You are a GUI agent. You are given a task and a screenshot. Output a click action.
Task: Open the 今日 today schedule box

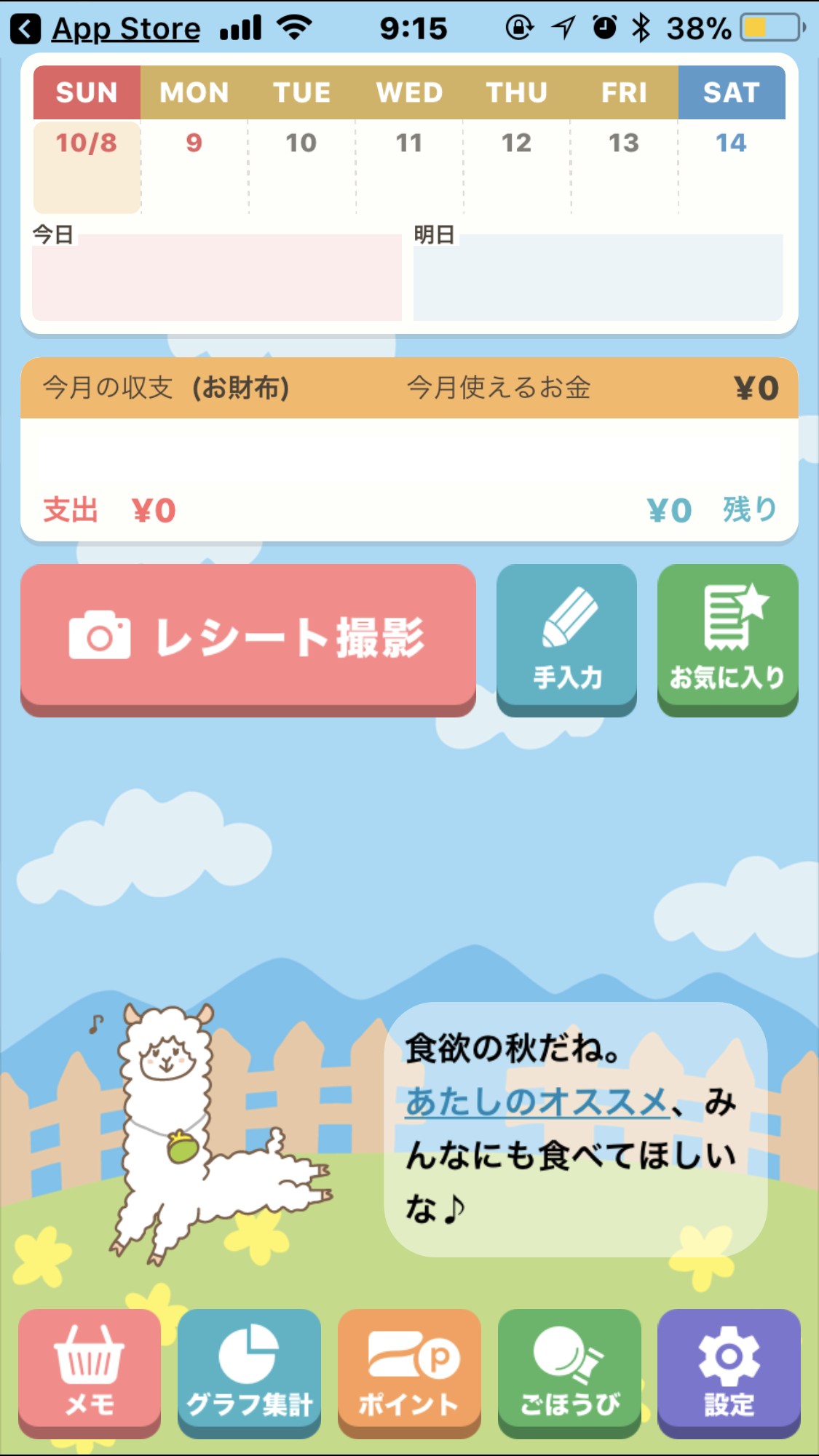[x=217, y=277]
